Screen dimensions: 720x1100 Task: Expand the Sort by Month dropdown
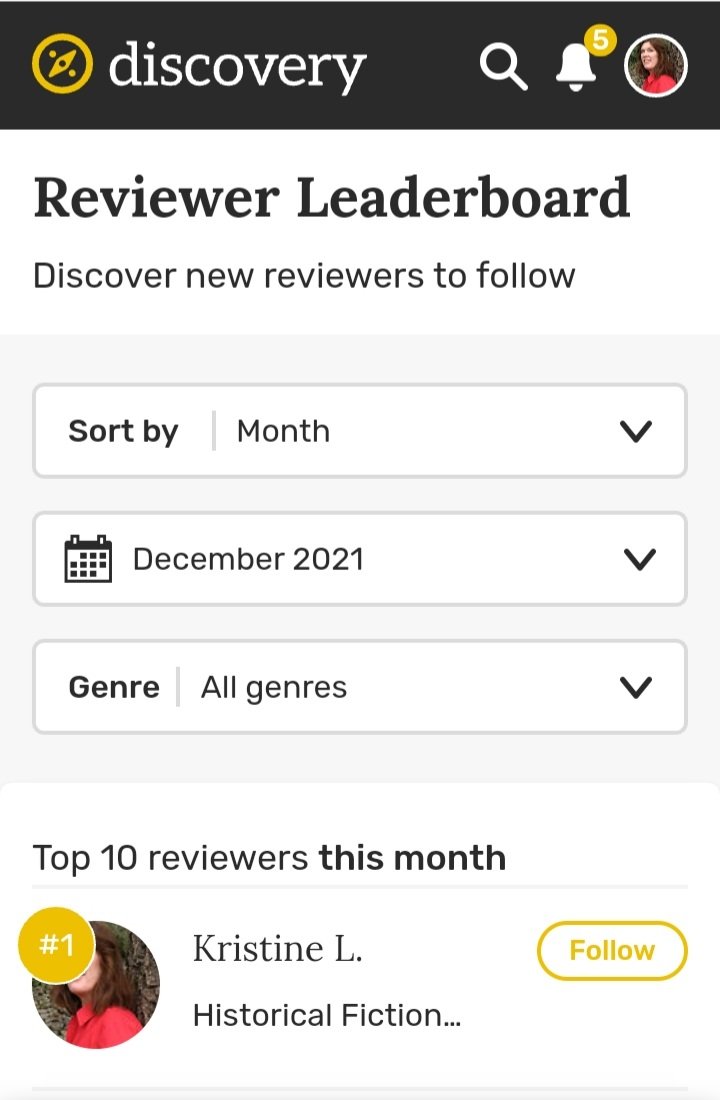(360, 431)
